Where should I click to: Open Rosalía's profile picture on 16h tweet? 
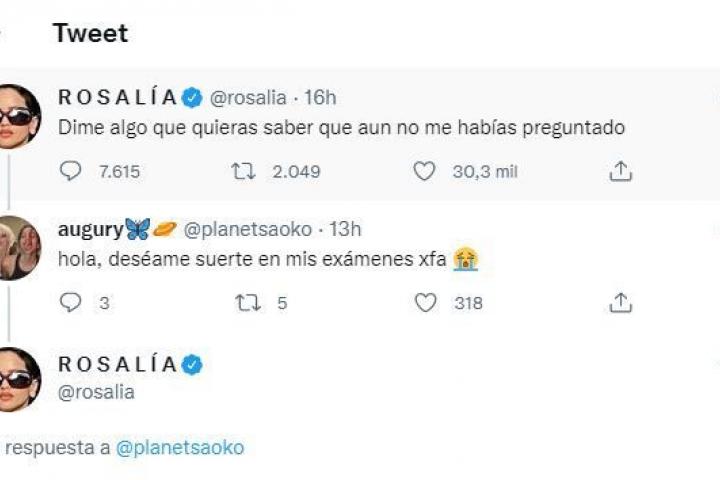(17, 117)
